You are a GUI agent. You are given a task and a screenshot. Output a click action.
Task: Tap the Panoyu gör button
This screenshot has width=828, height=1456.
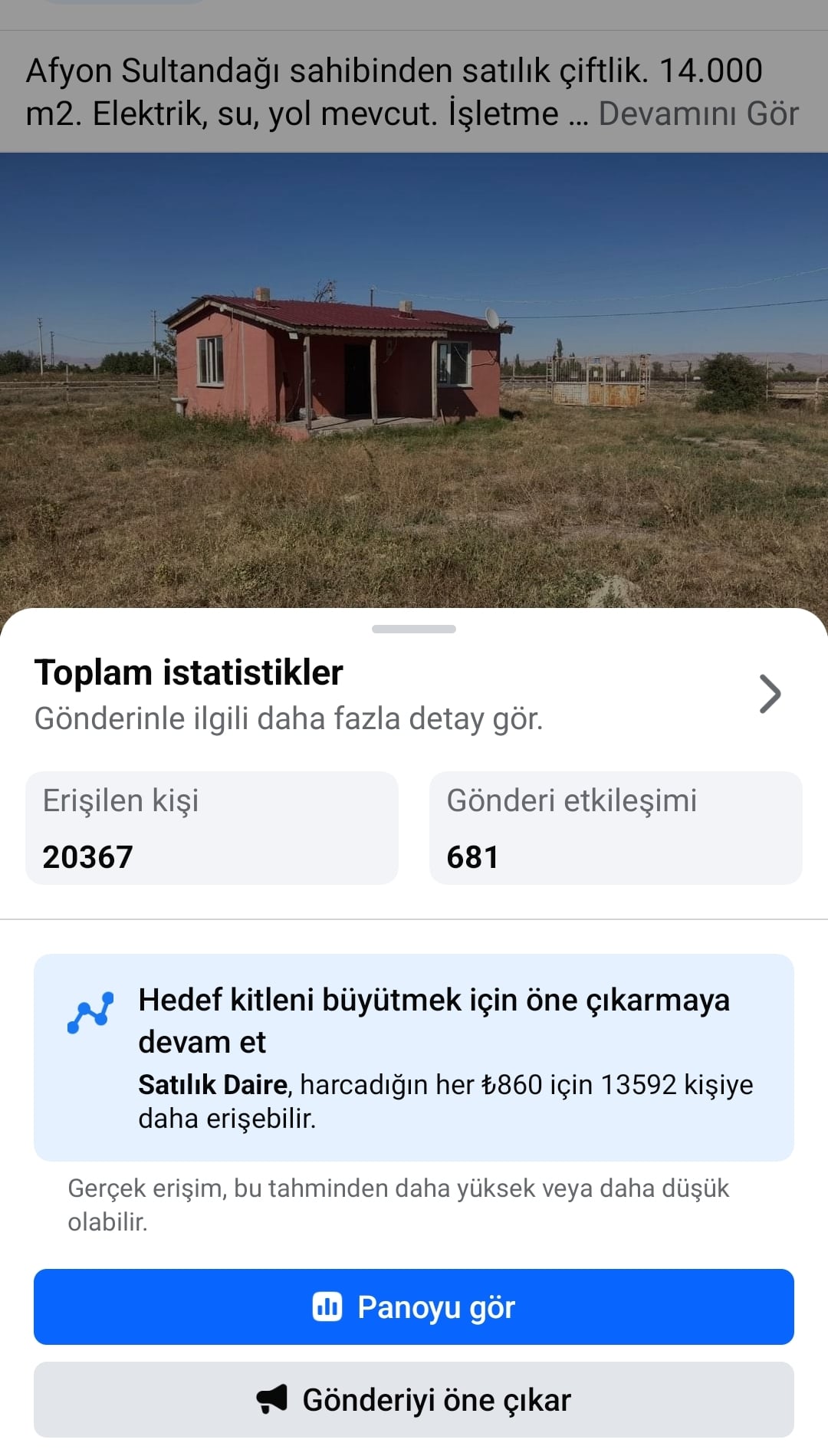pyautogui.click(x=414, y=1306)
